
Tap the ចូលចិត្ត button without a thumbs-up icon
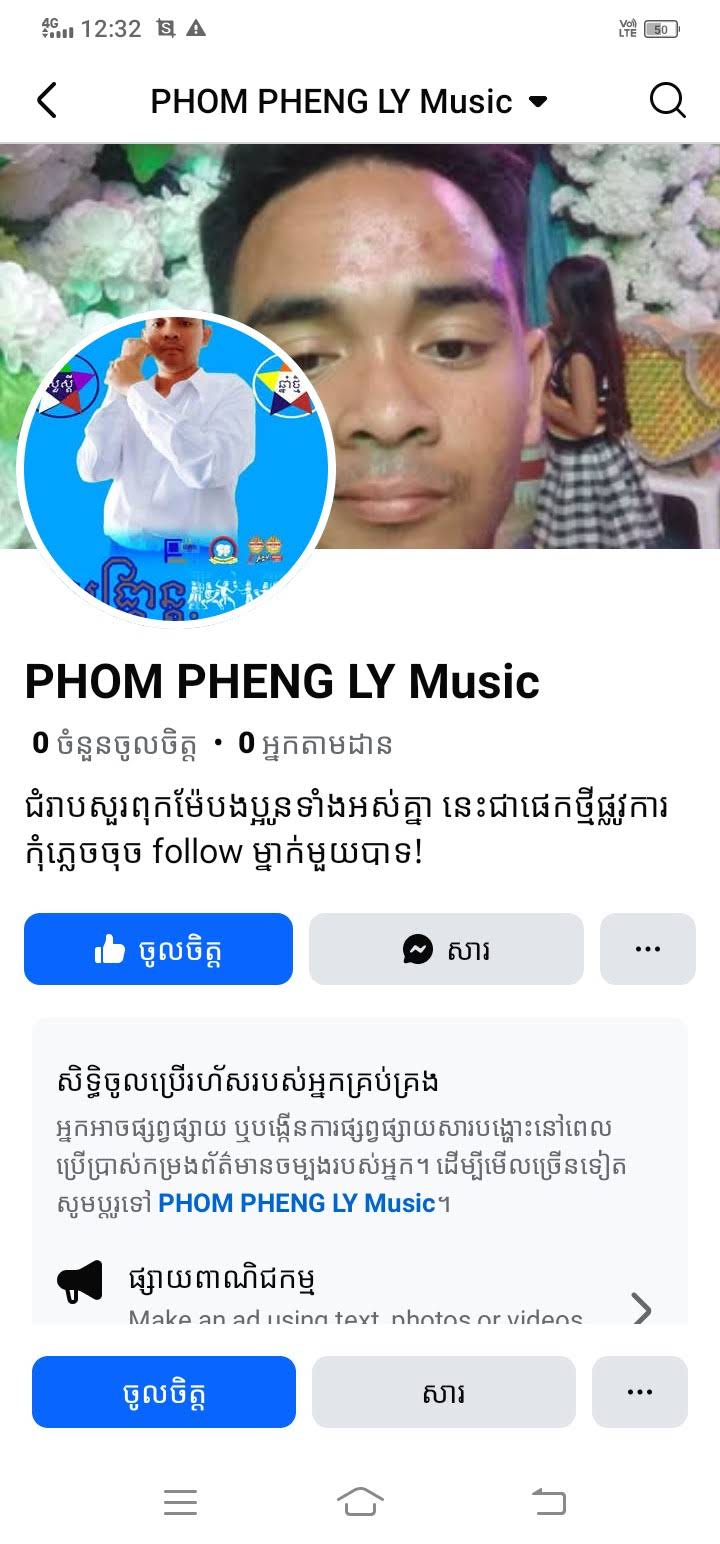164,1392
